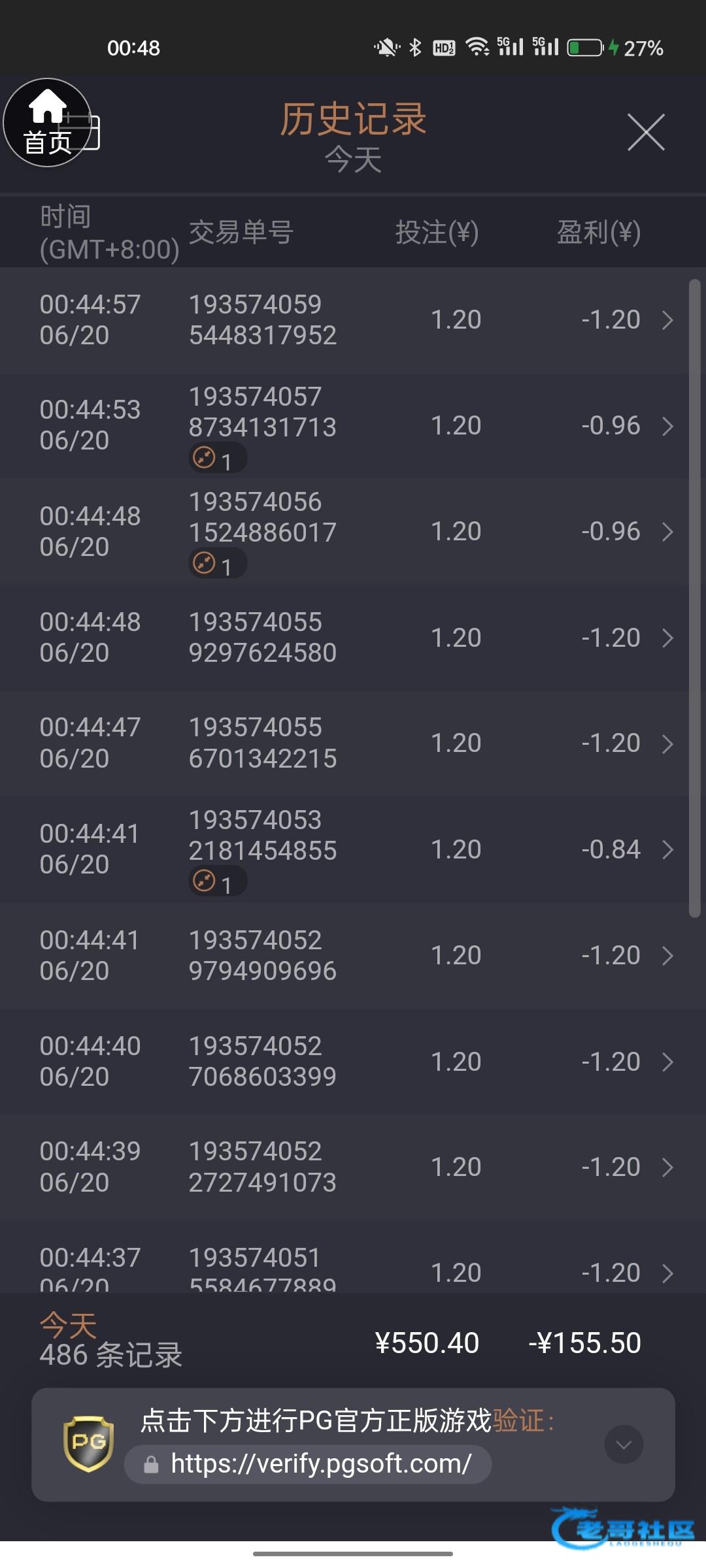Open transaction ending 9794909696
The height and width of the screenshot is (1568, 706).
(345, 955)
